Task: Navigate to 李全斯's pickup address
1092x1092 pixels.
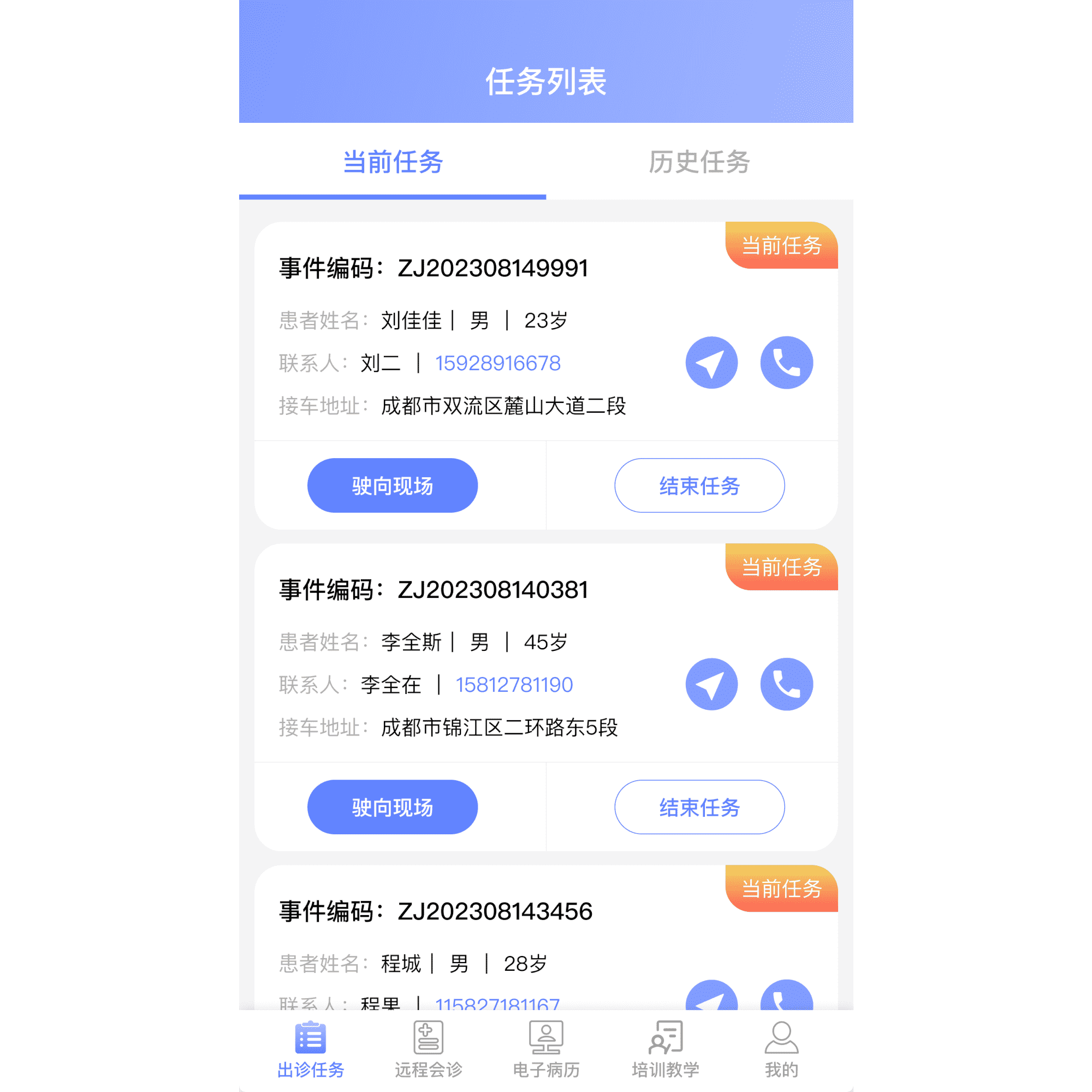Action: click(x=711, y=685)
